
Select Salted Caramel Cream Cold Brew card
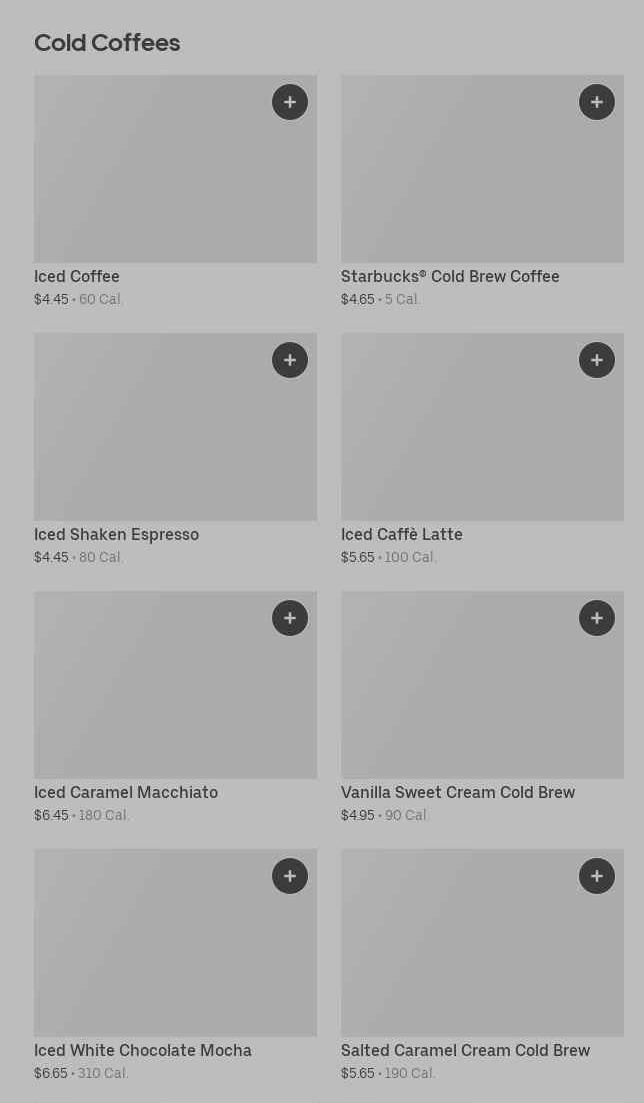(x=482, y=966)
